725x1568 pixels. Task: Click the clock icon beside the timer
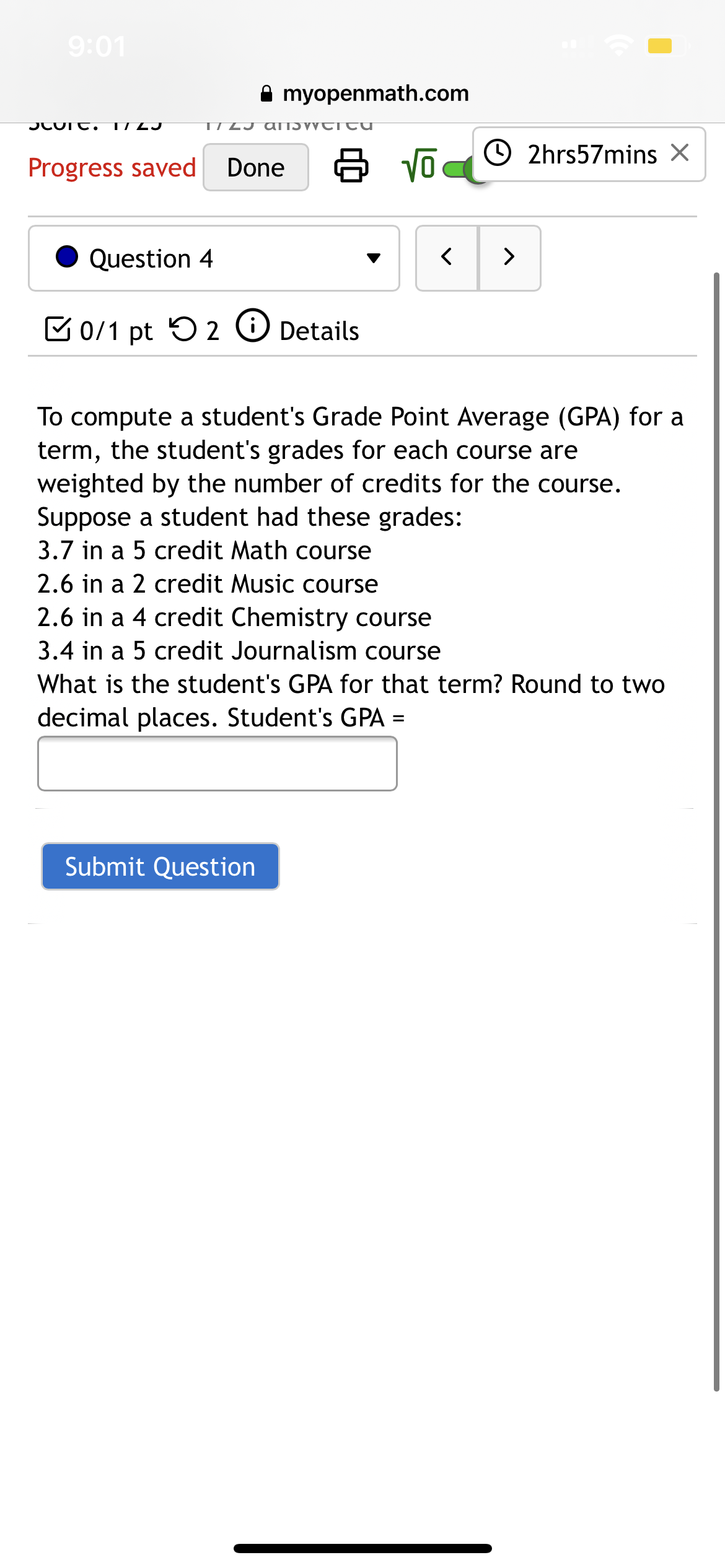click(498, 152)
